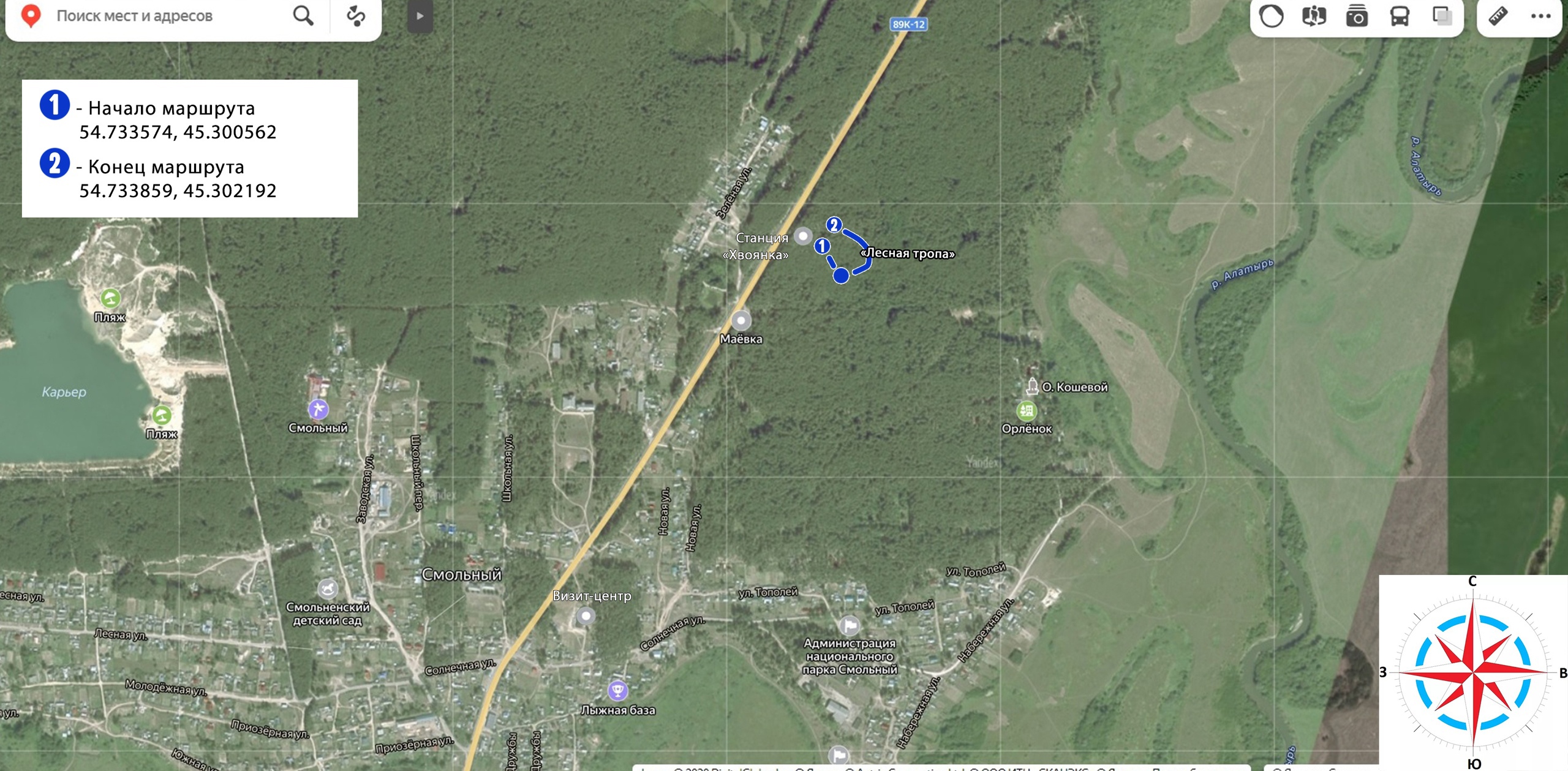This screenshot has width=1568, height=771.
Task: Tap the magnifying glass search icon
Action: click(303, 16)
